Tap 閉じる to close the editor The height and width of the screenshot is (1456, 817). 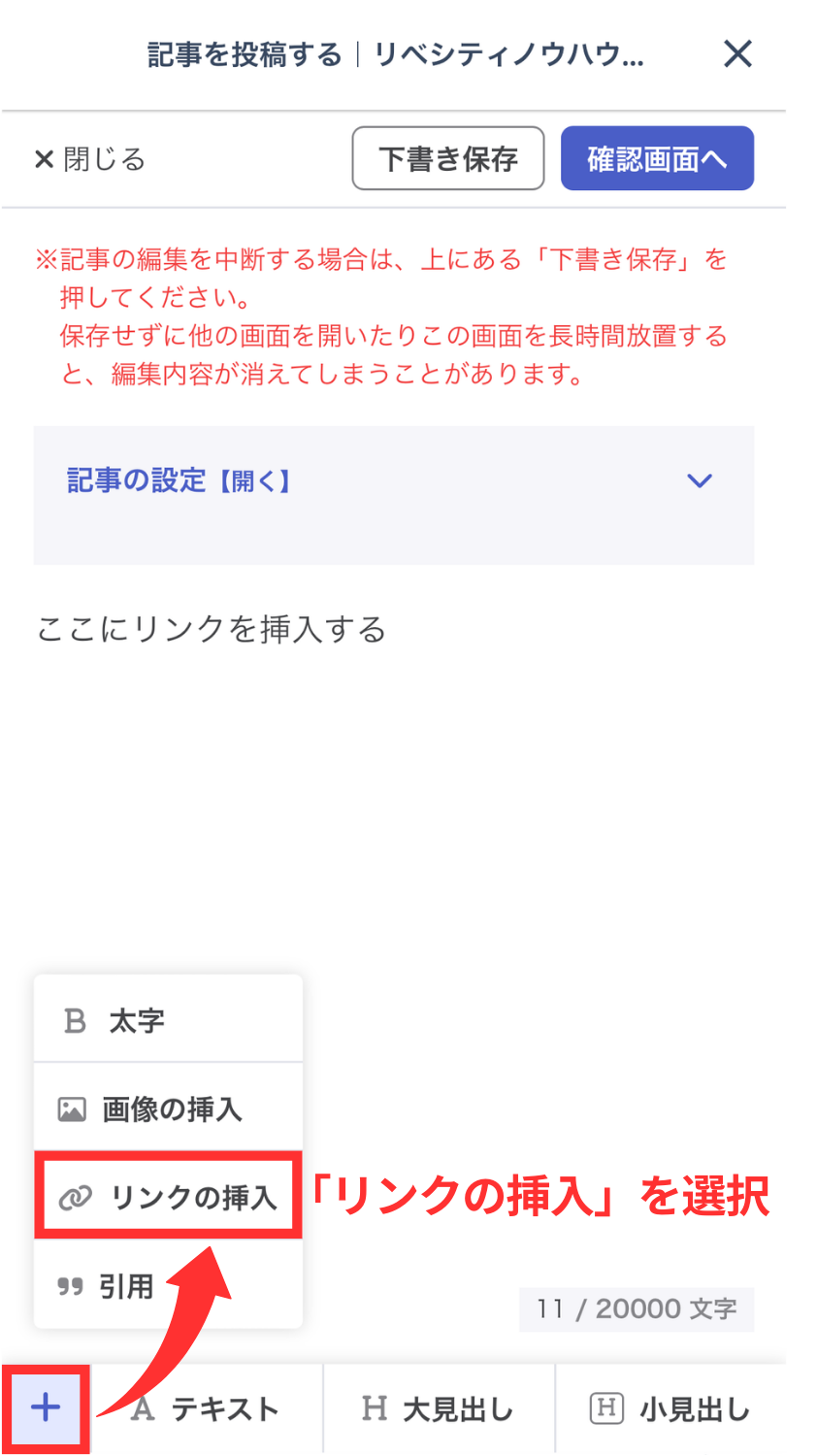90,159
